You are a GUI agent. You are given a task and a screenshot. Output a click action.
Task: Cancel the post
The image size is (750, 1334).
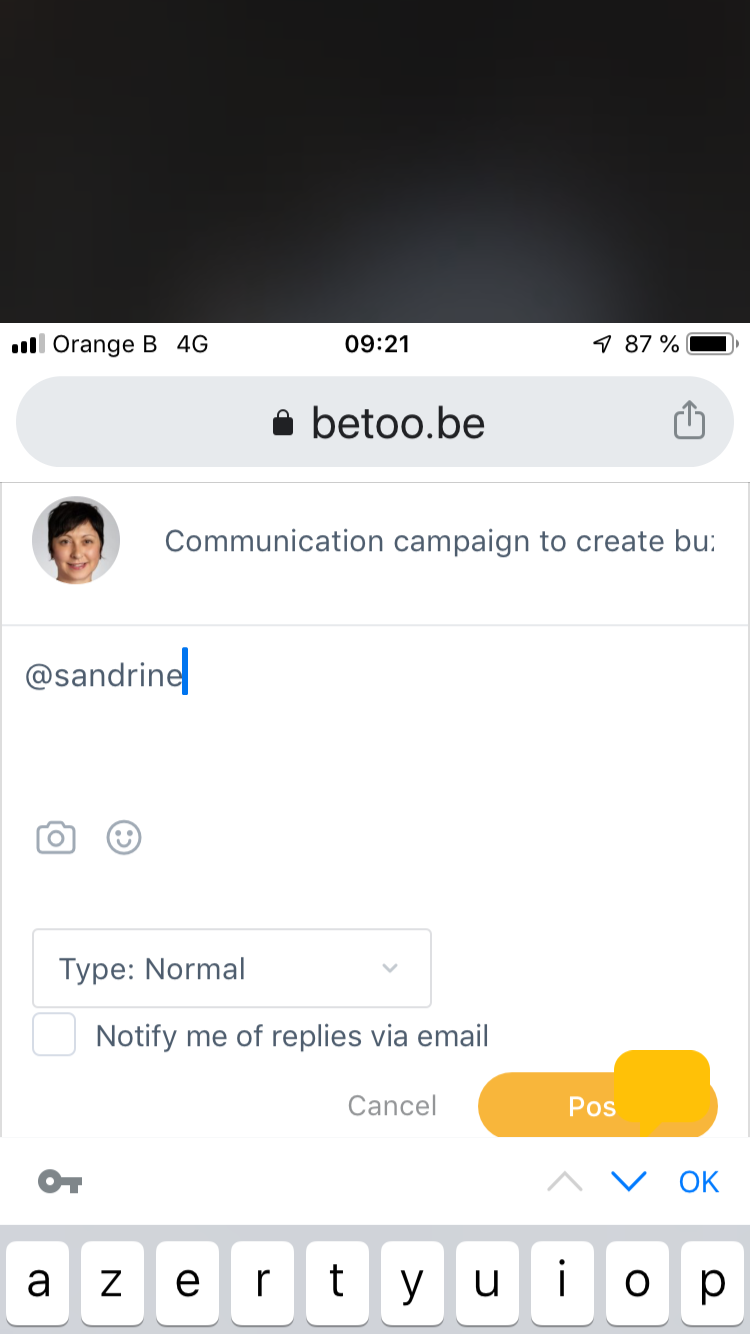[x=392, y=1105]
